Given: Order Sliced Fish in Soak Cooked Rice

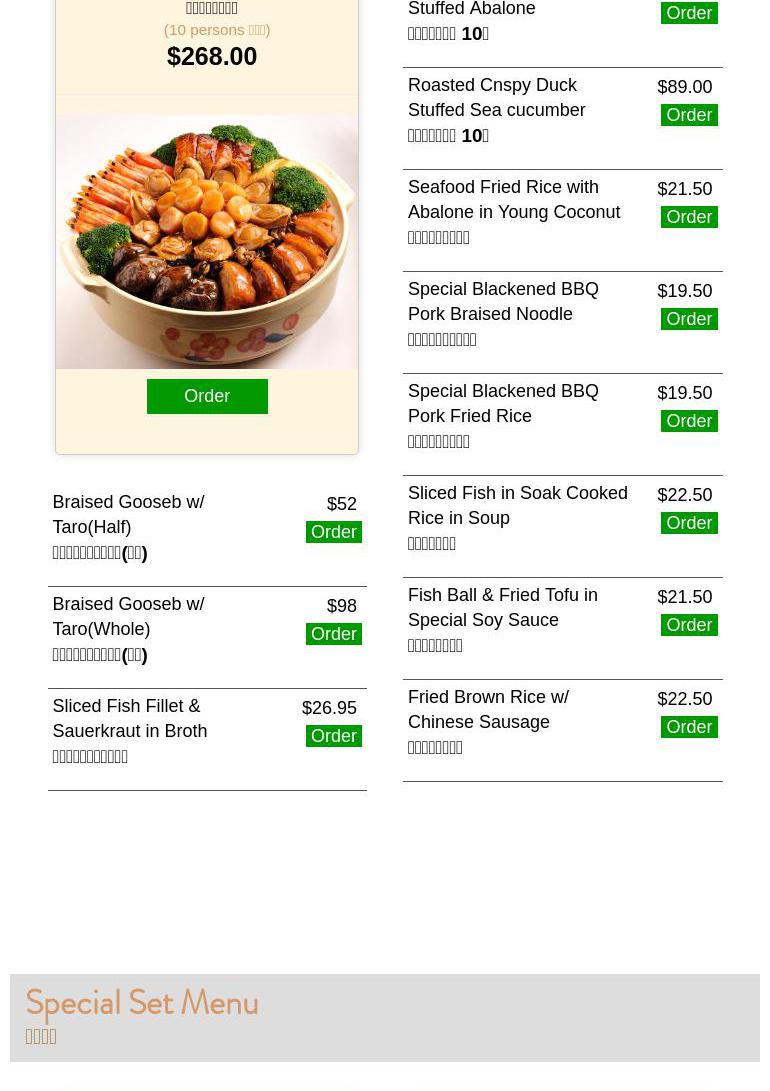Looking at the screenshot, I should [689, 523].
